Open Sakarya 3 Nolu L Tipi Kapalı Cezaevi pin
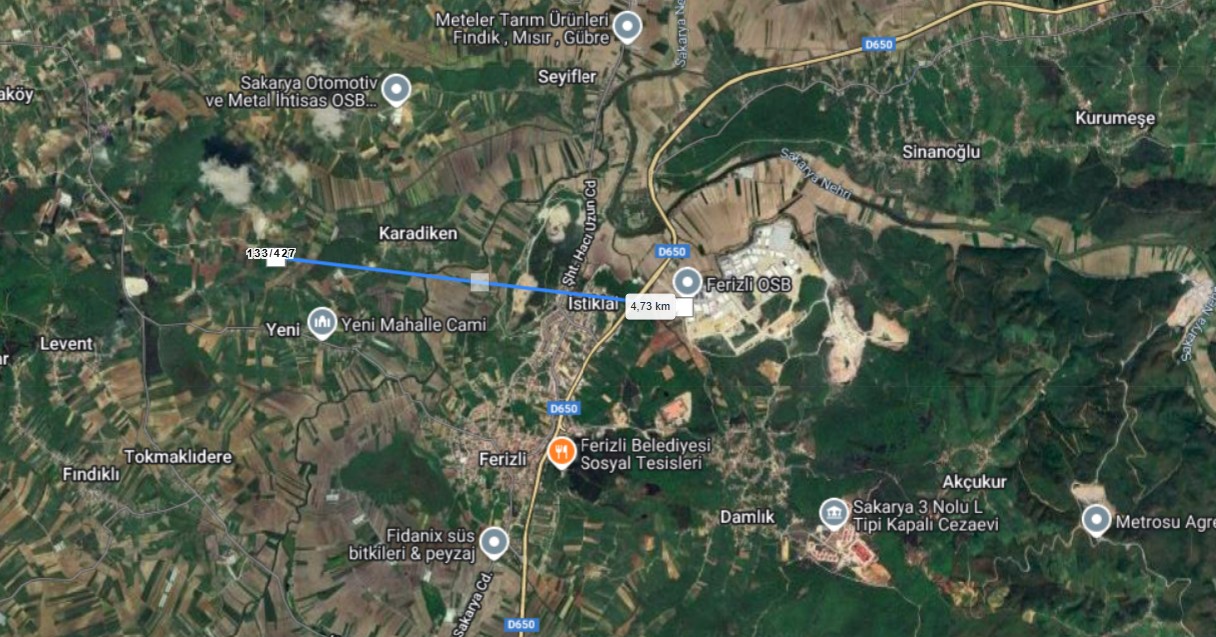1216x637 pixels. click(834, 514)
